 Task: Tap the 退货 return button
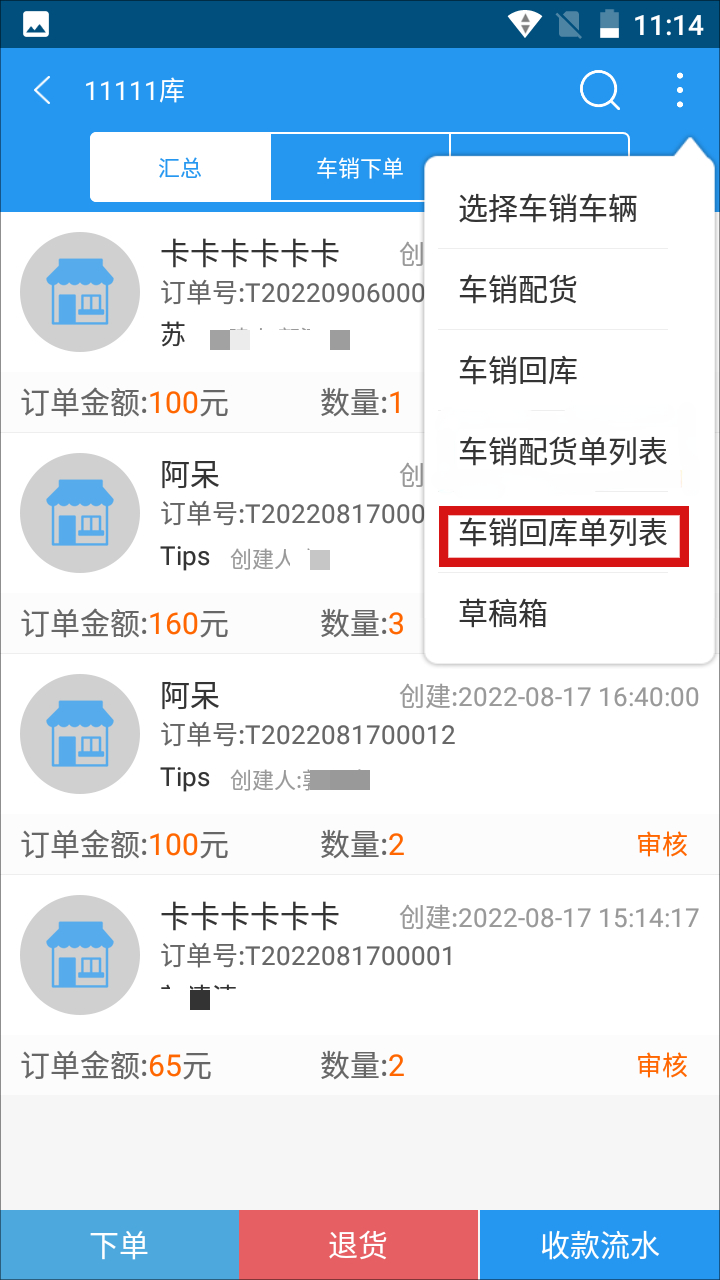tap(358, 1245)
